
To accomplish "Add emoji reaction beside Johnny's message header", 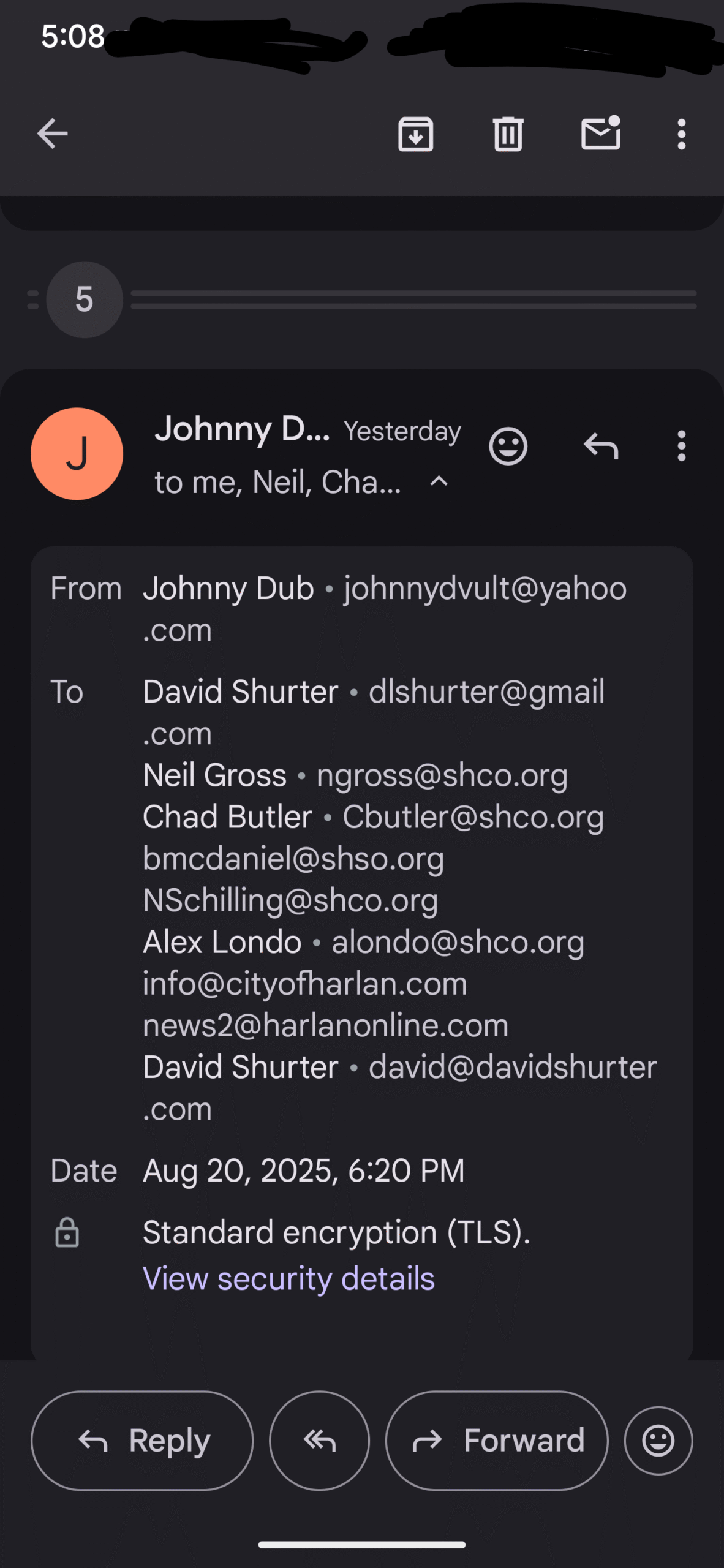I will pyautogui.click(x=508, y=447).
